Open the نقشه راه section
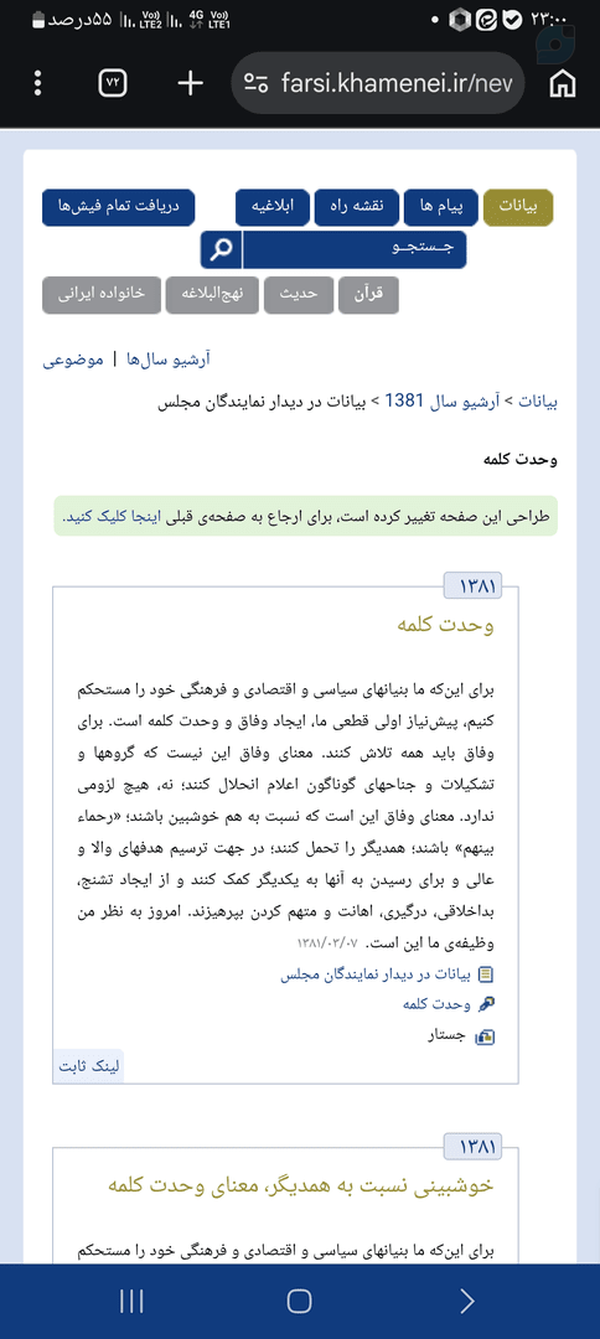The width and height of the screenshot is (600, 1339). pyautogui.click(x=357, y=207)
